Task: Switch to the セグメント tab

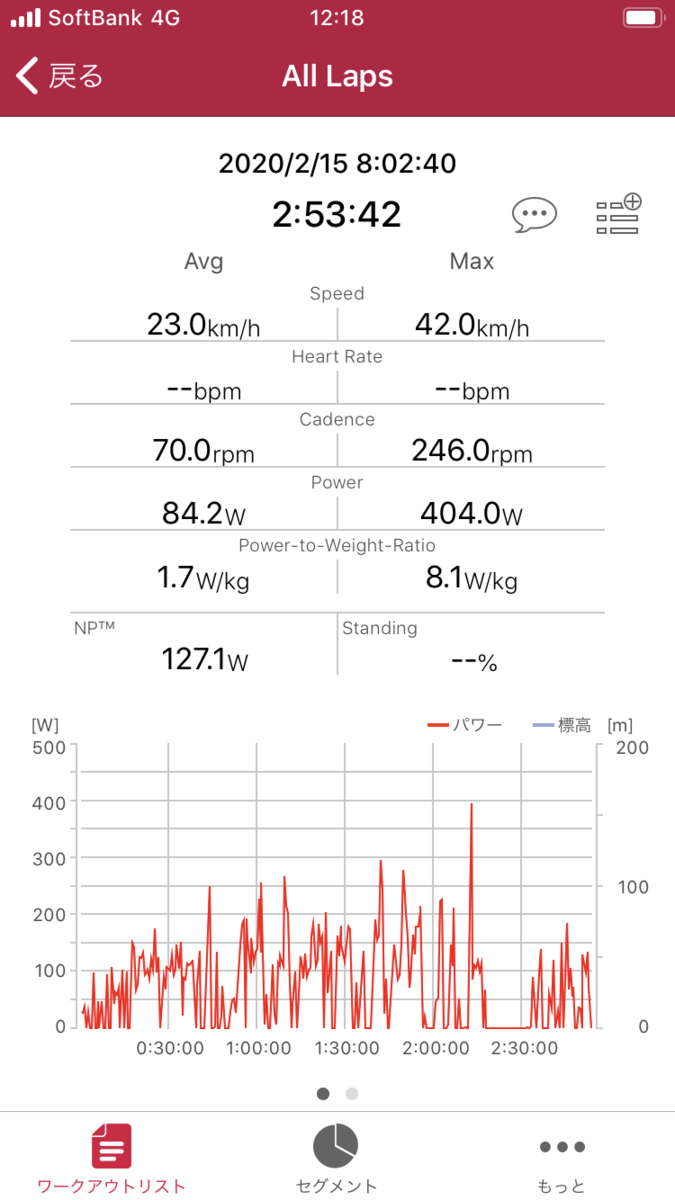Action: coord(337,1158)
